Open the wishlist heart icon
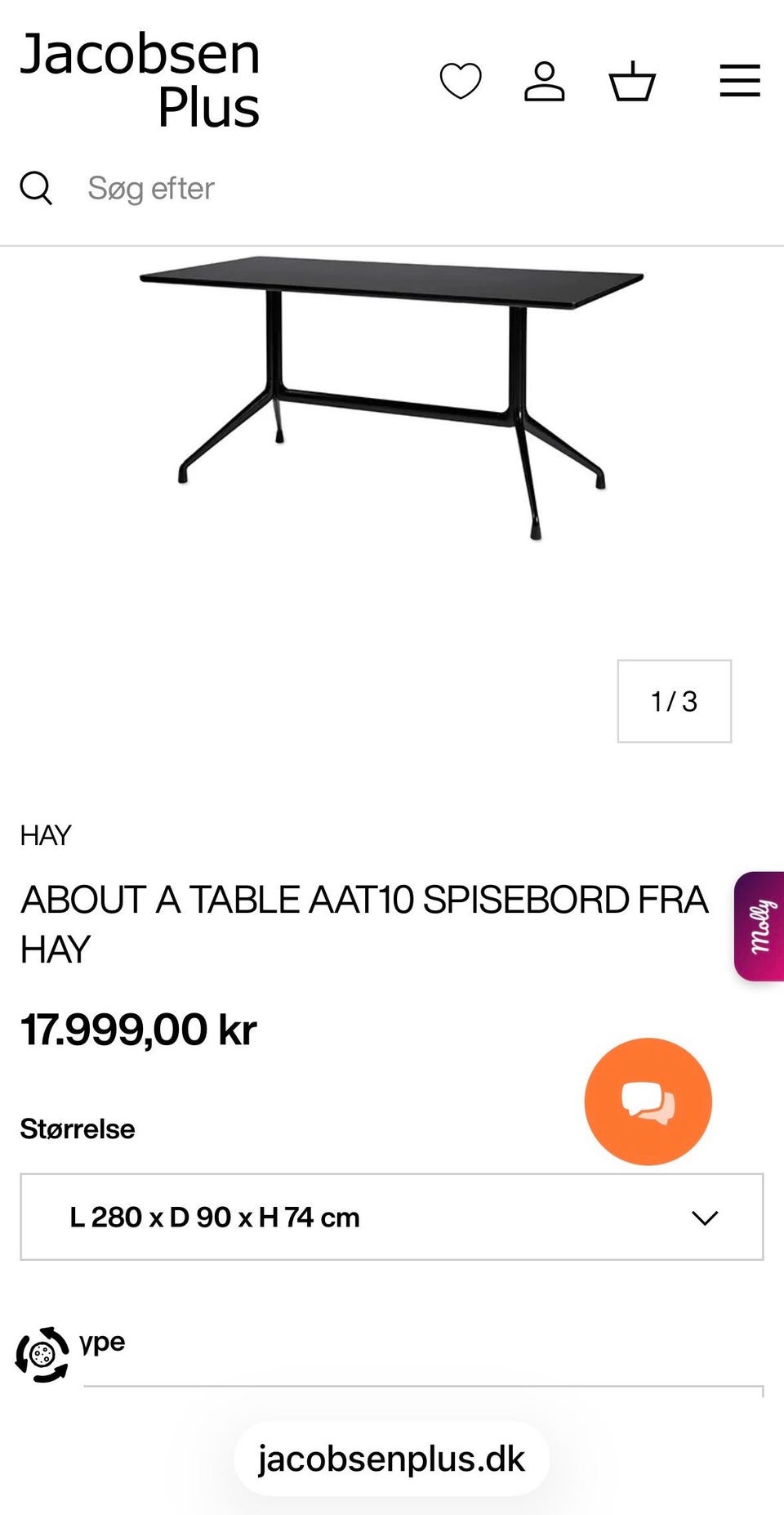The width and height of the screenshot is (784, 1515). pyautogui.click(x=461, y=81)
